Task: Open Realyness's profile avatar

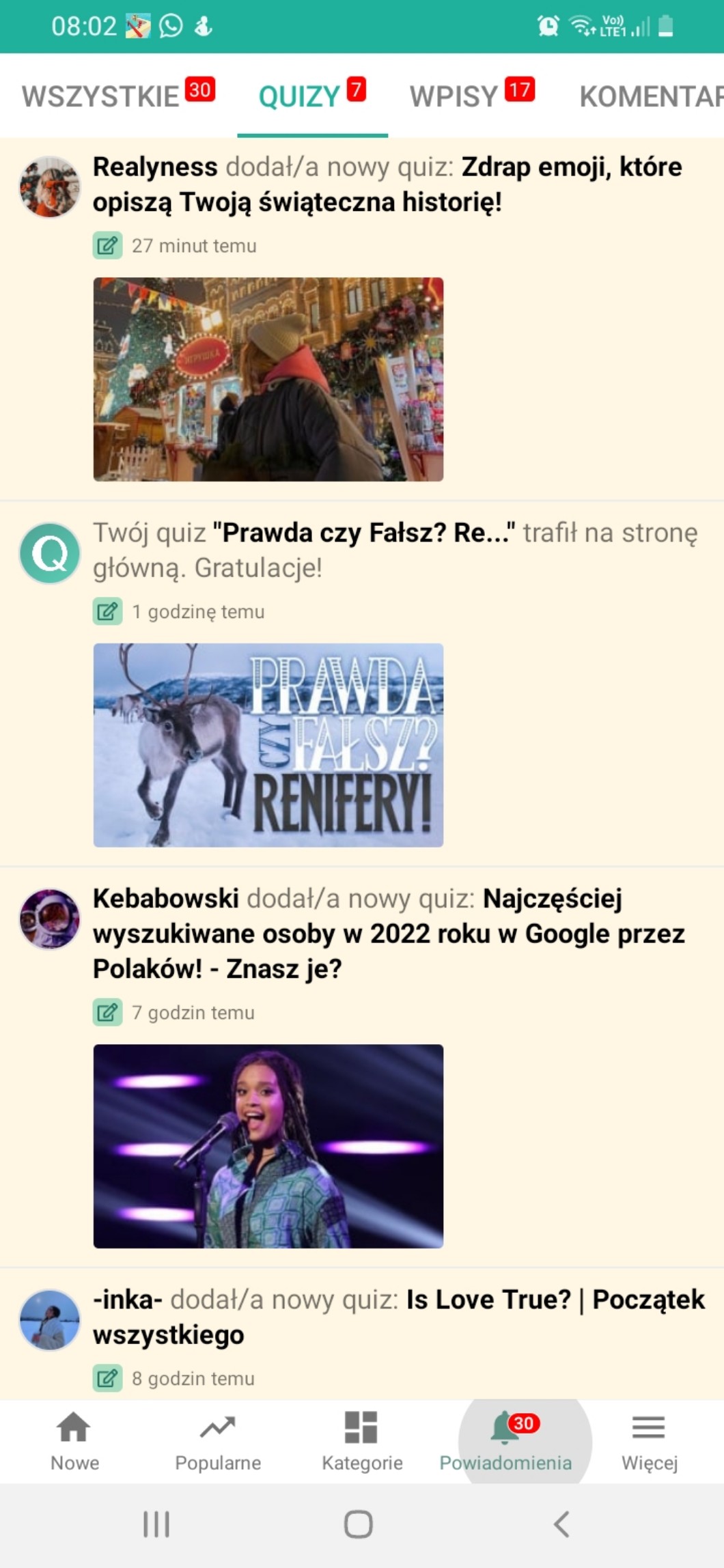Action: click(x=49, y=186)
